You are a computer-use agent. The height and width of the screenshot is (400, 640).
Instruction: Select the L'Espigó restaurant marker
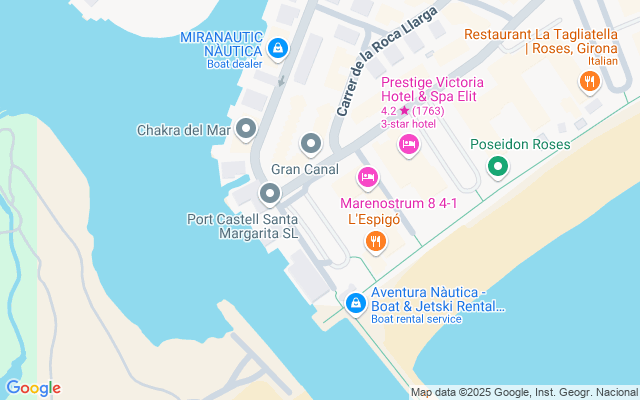[375, 240]
